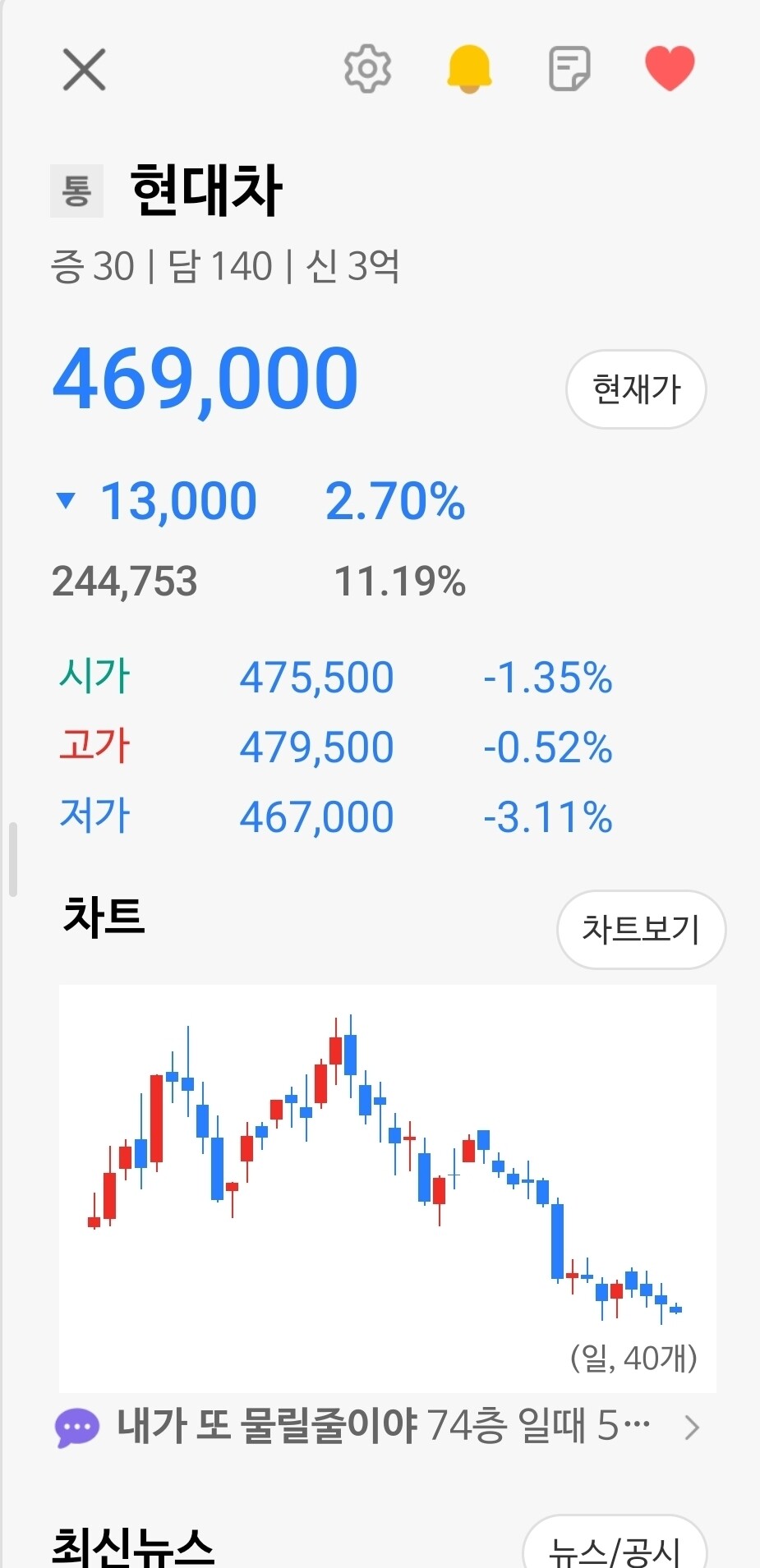
Task: Open the settings gear icon
Action: point(367,68)
